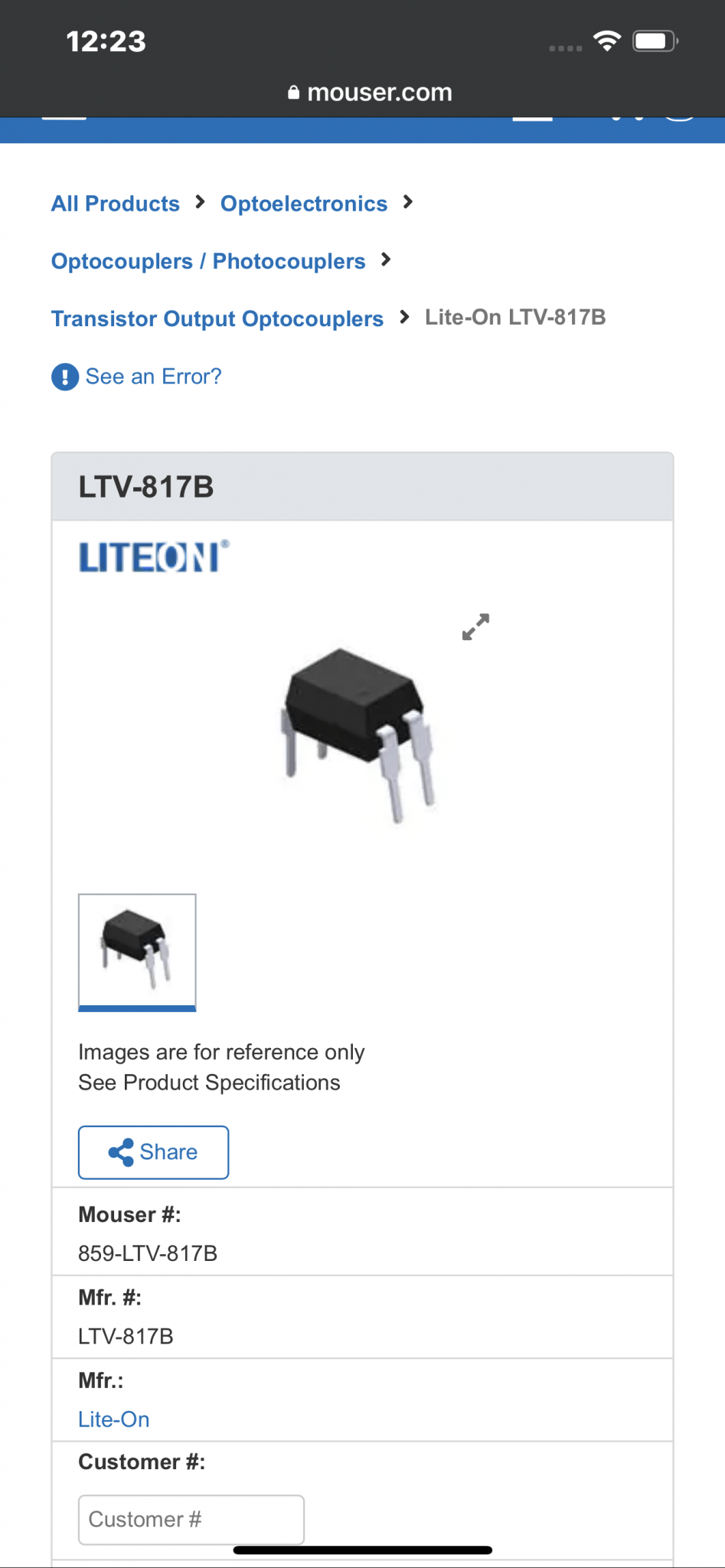Tap the Customer # input field
The width and height of the screenshot is (725, 1568).
191,1520
